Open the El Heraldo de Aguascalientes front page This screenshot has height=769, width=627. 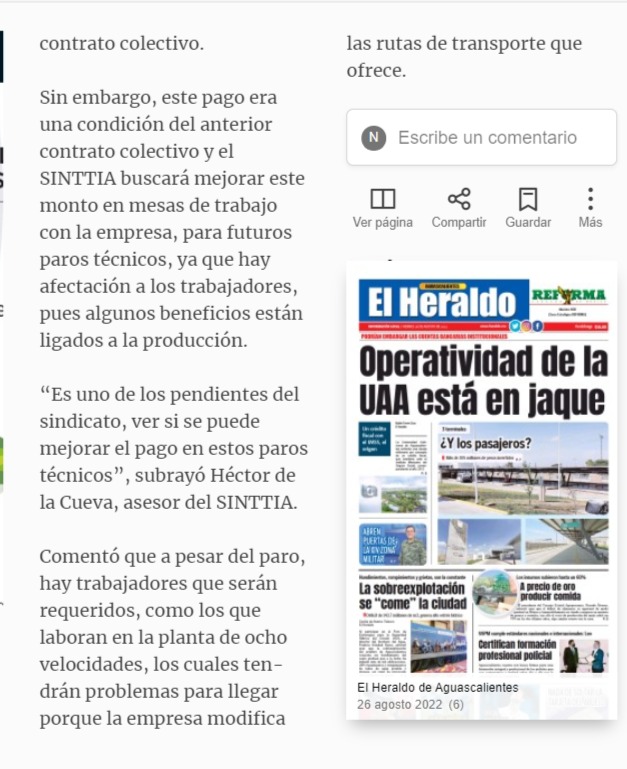pos(482,490)
